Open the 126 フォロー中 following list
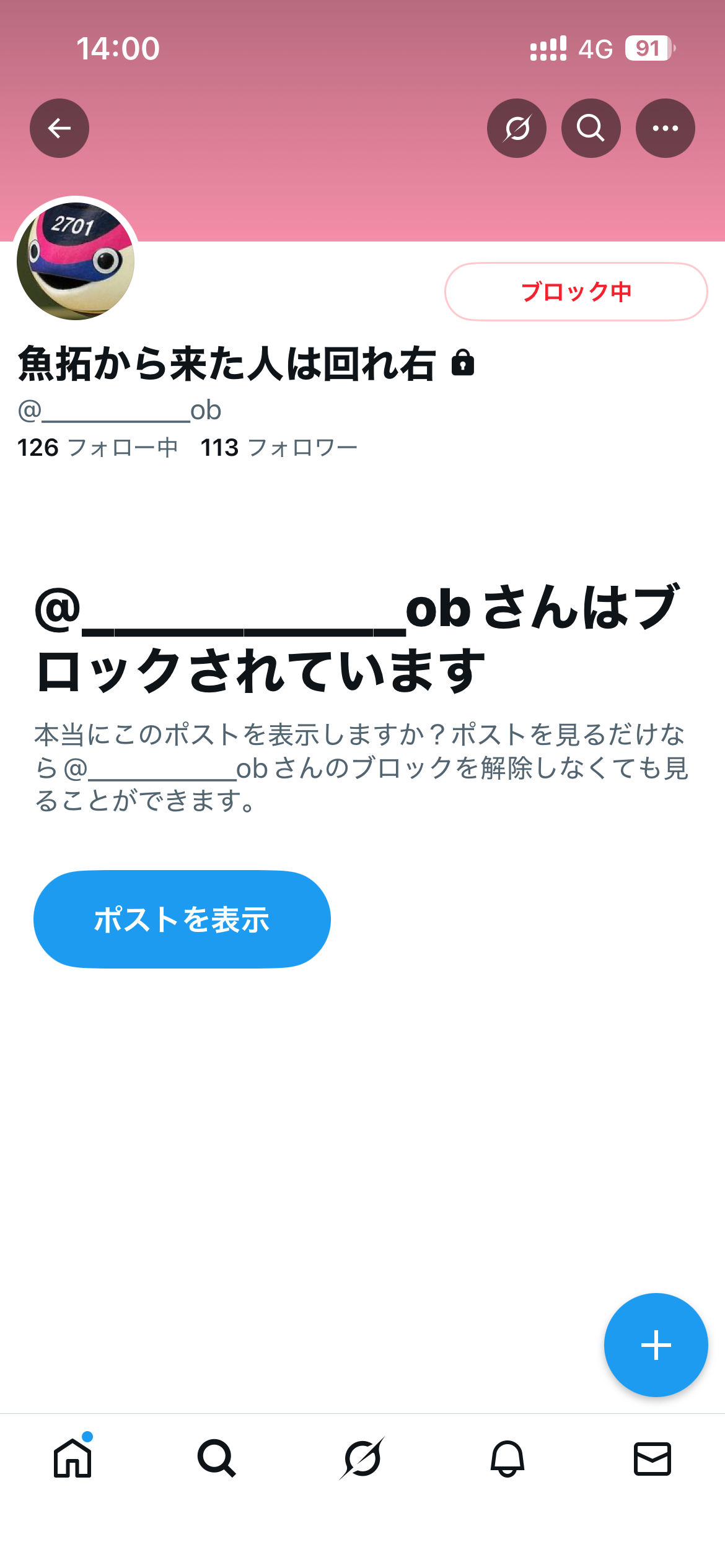This screenshot has width=725, height=1568. click(x=98, y=447)
